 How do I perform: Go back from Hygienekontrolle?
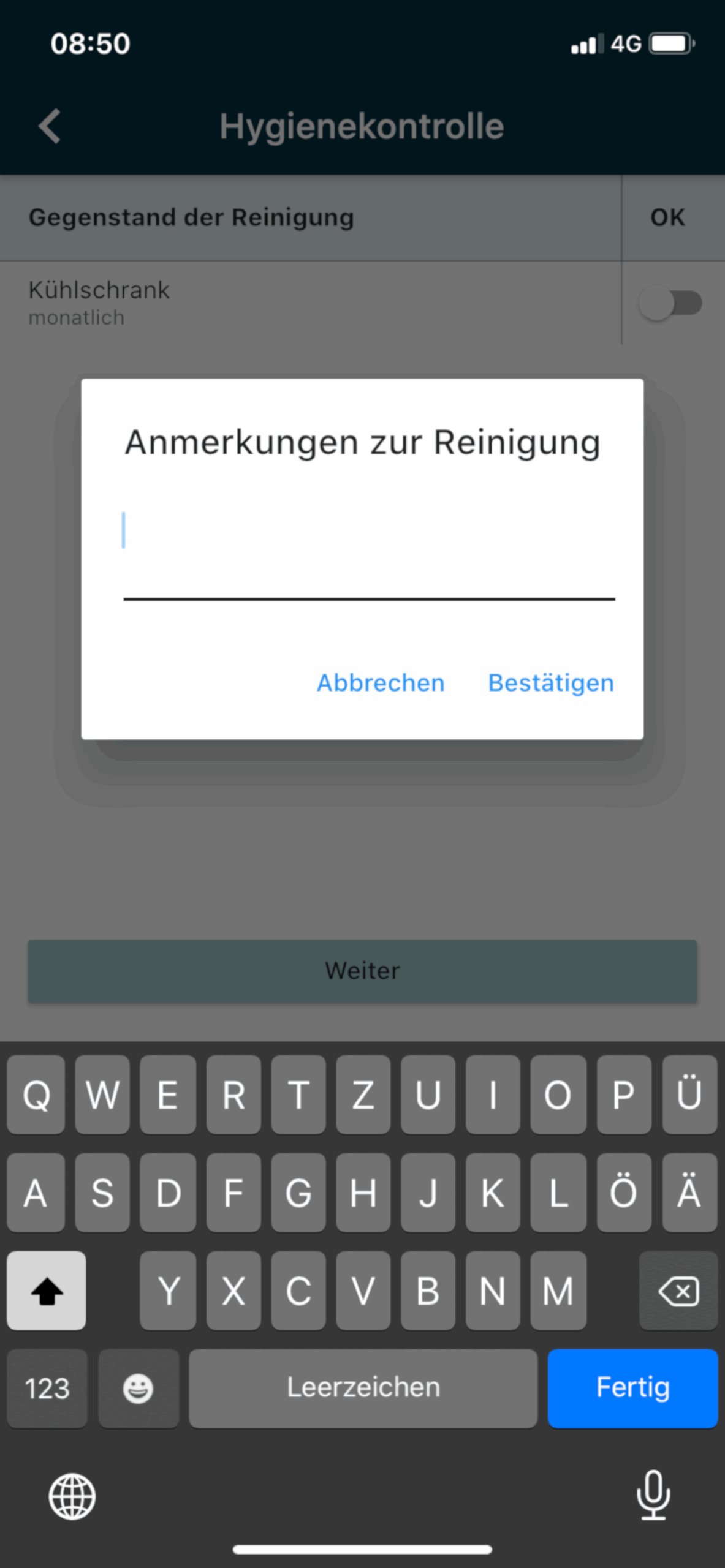pos(50,126)
